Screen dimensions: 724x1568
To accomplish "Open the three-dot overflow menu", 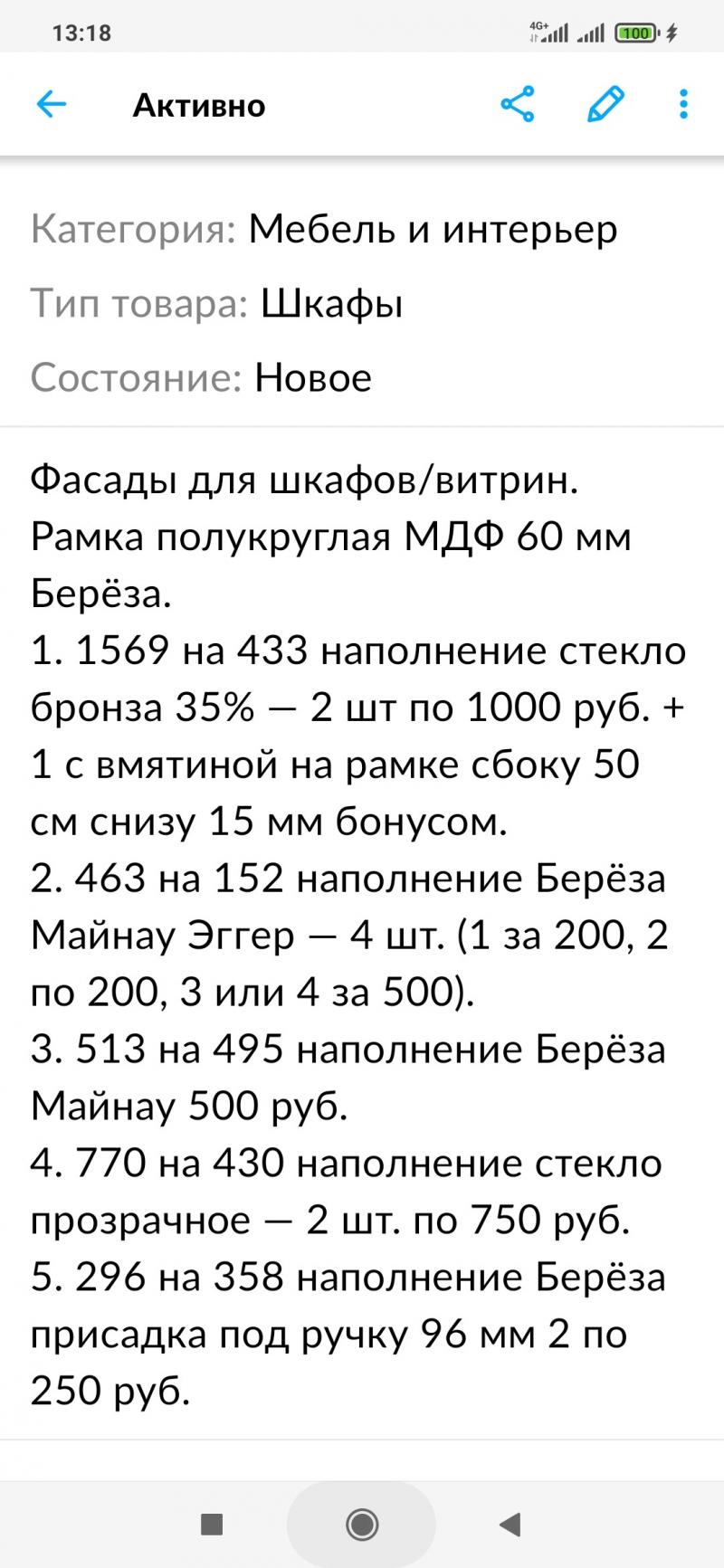I will click(684, 105).
